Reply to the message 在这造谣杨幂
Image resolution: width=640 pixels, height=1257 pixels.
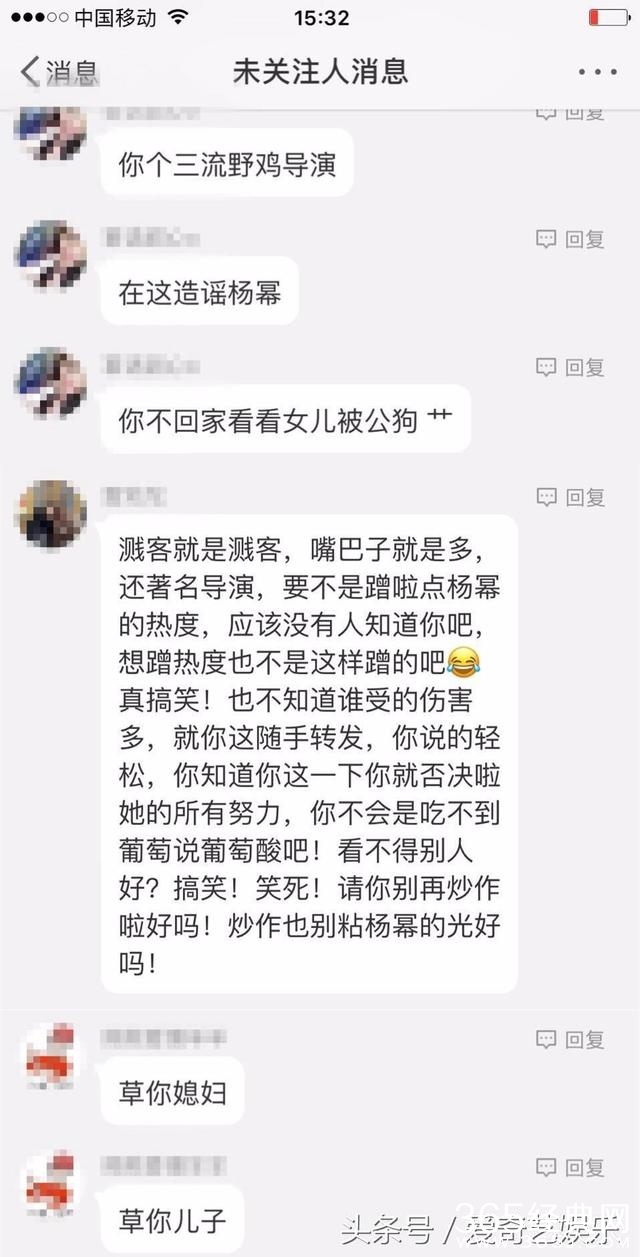click(571, 239)
